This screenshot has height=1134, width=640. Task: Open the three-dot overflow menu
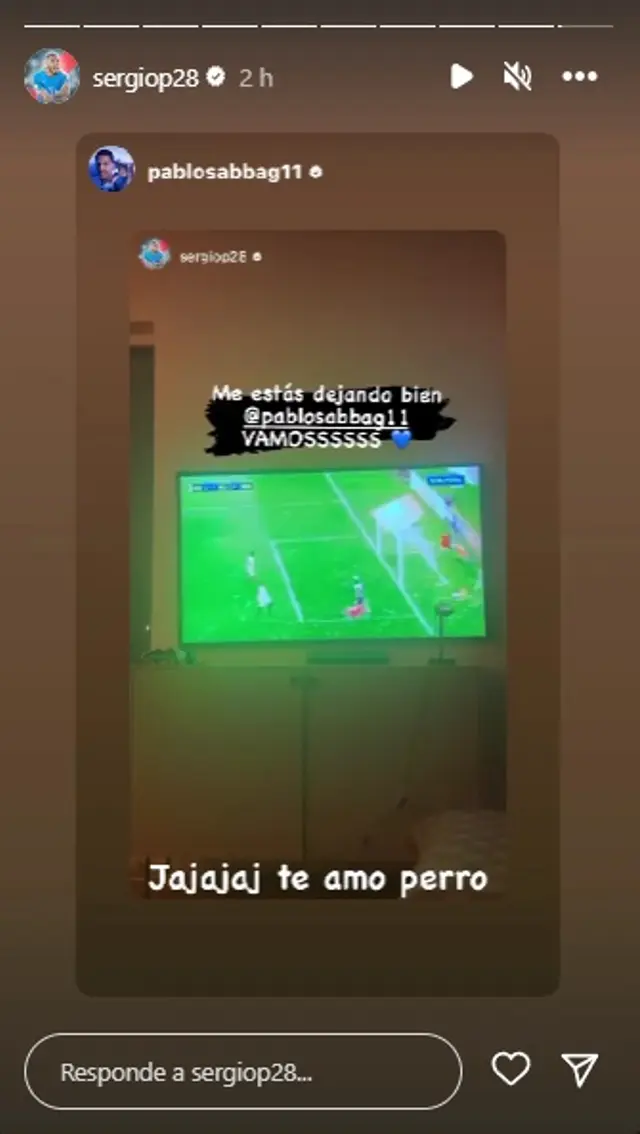580,76
